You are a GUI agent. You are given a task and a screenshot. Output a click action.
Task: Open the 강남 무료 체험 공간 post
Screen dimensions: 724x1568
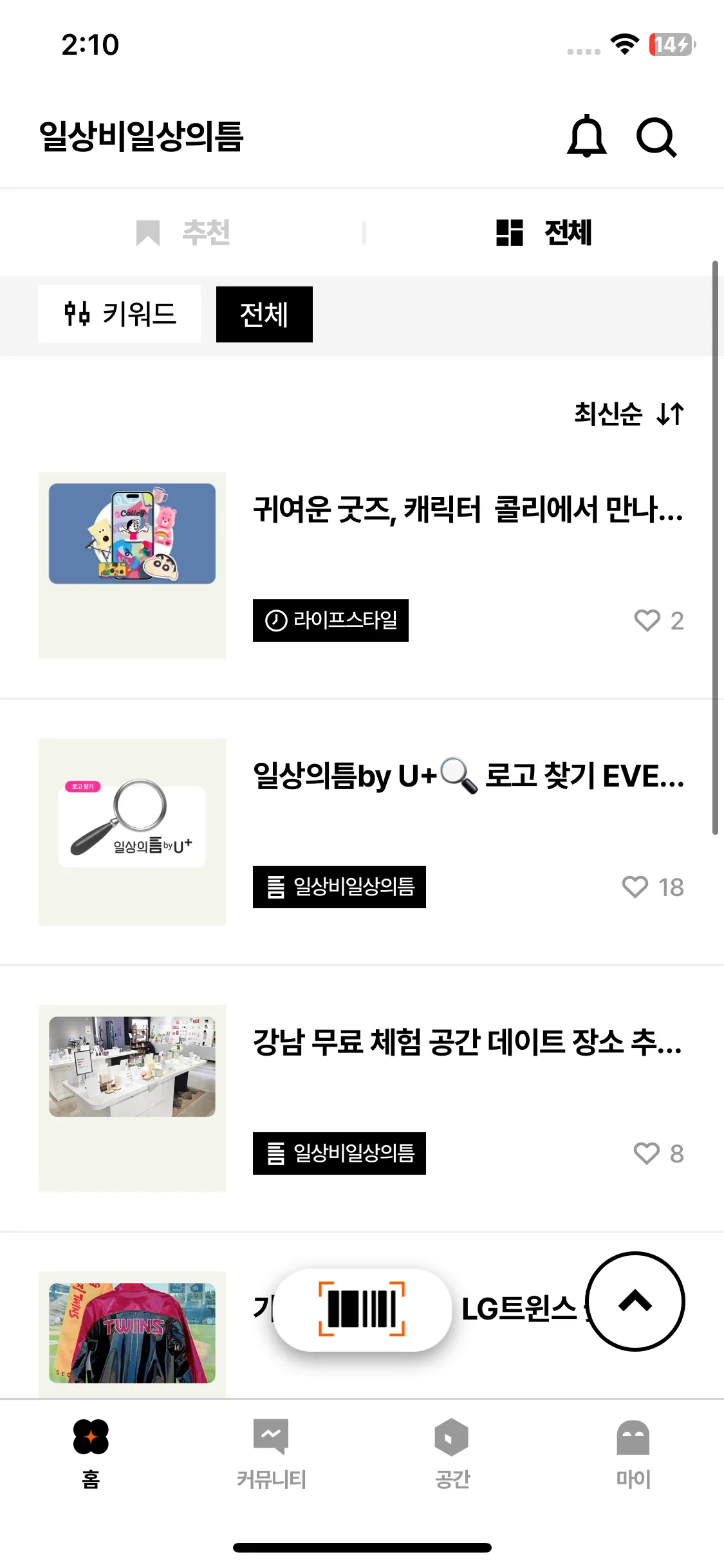pyautogui.click(x=467, y=1043)
